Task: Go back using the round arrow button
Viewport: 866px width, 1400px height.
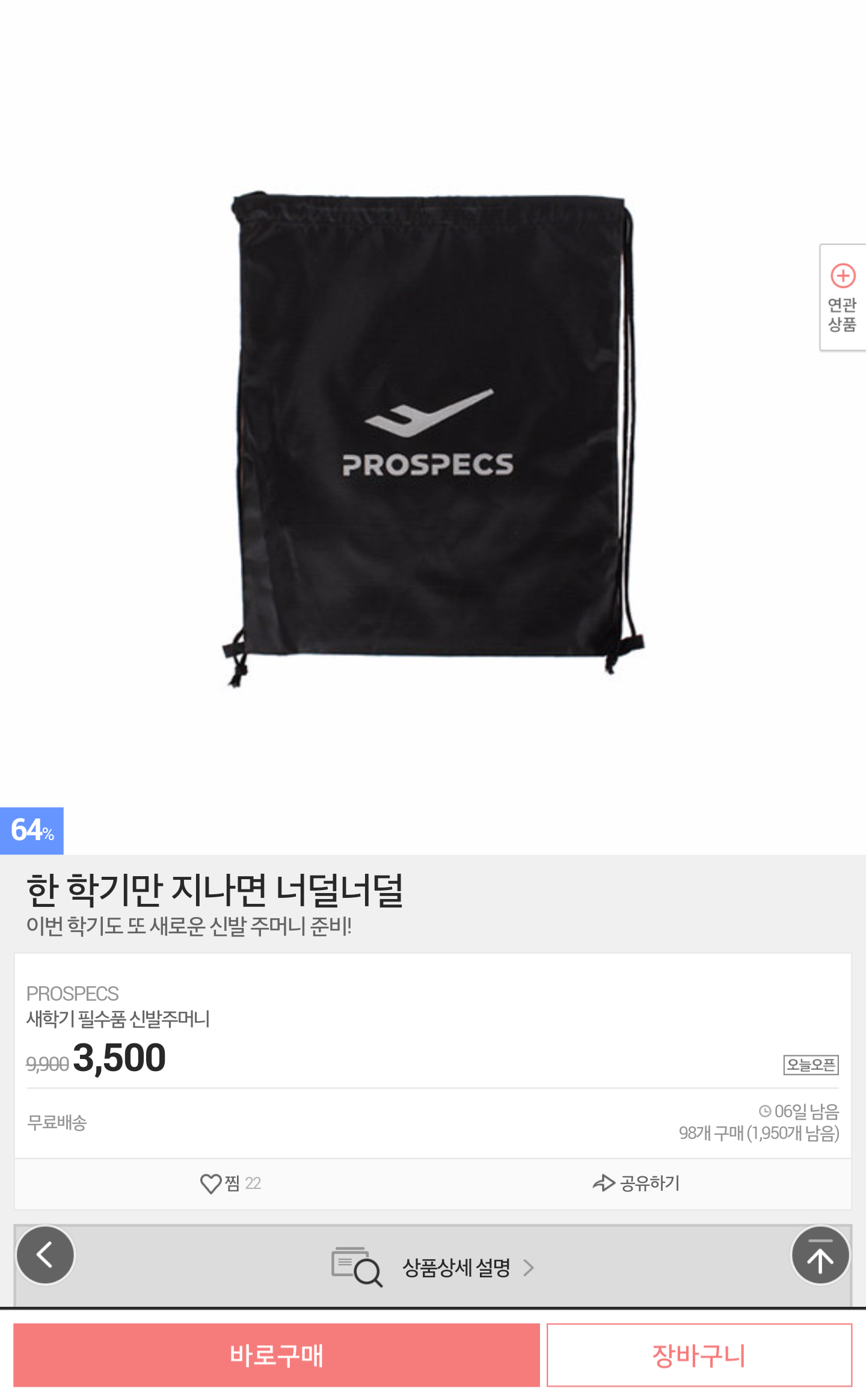Action: 46,1255
